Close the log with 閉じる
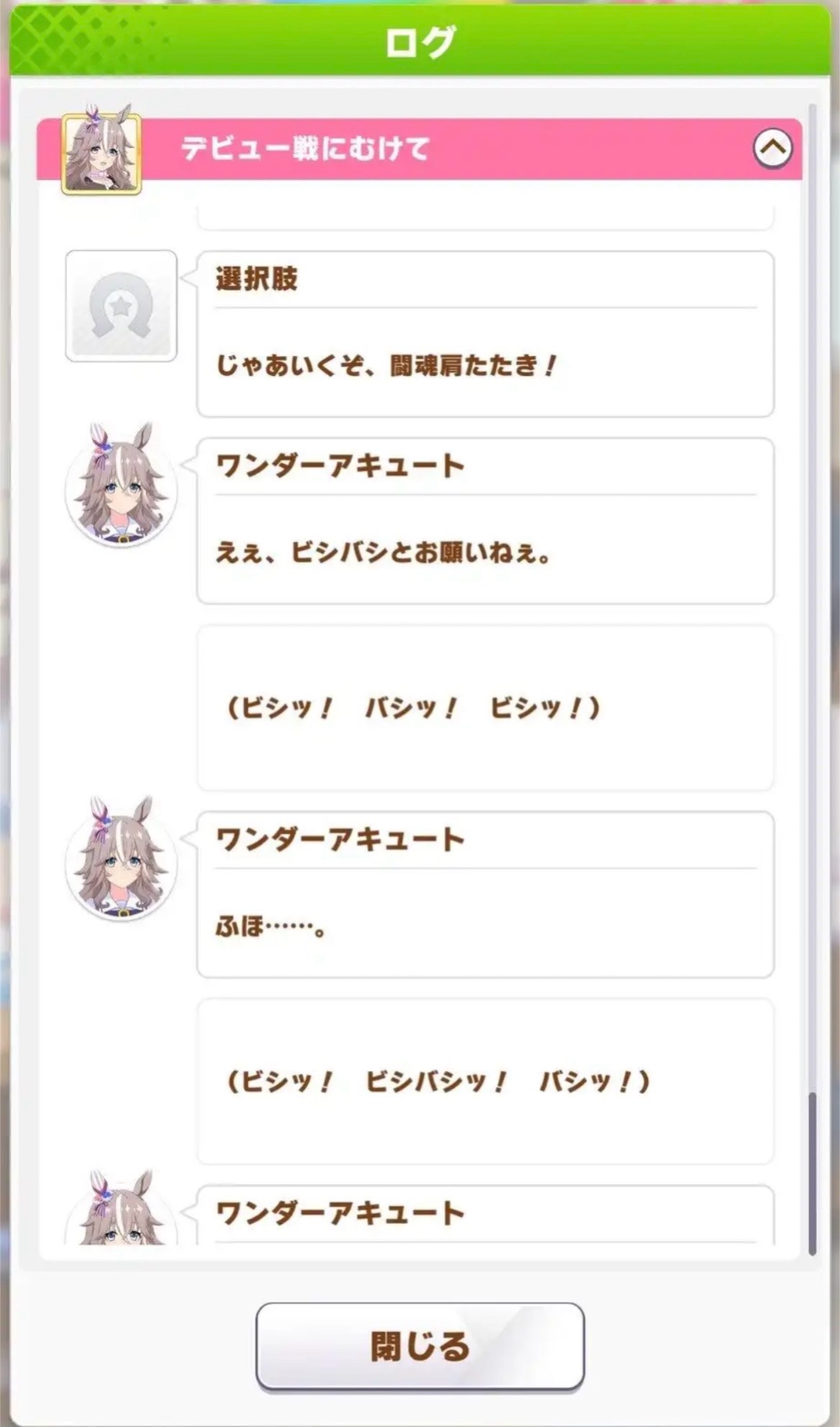 420,1346
